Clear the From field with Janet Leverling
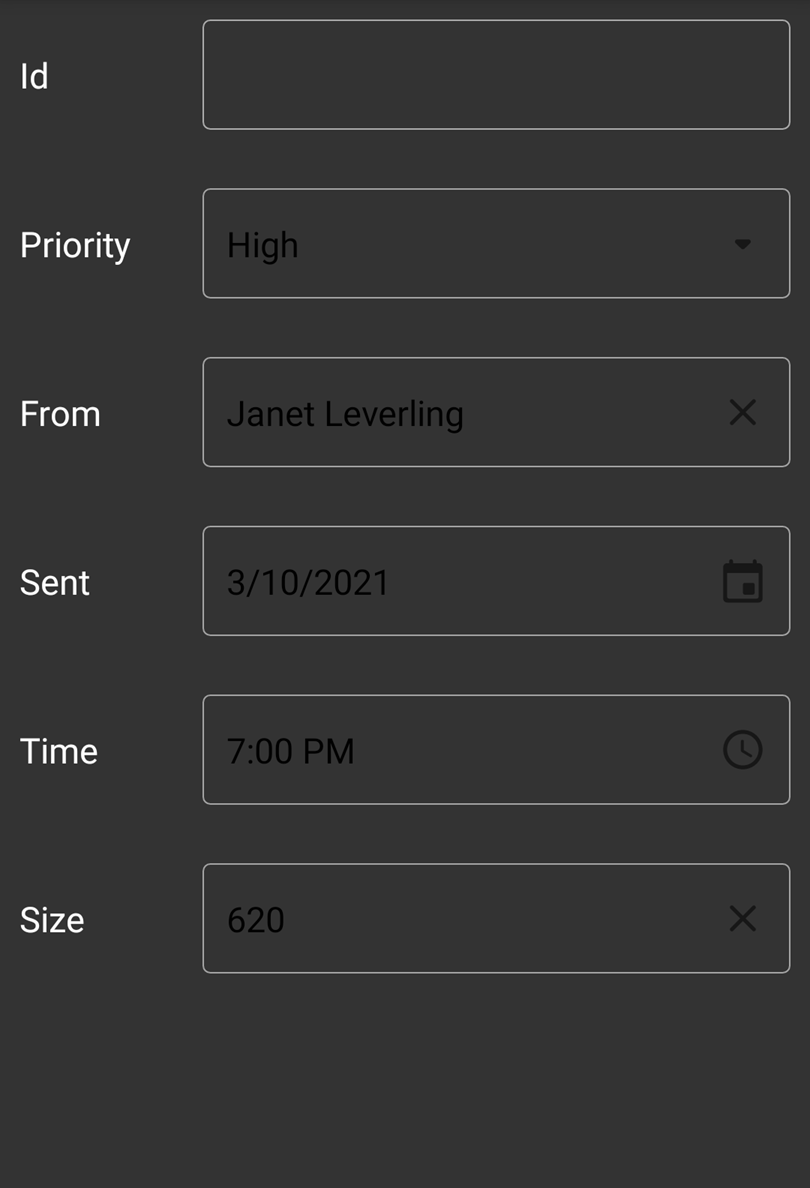Image resolution: width=810 pixels, height=1188 pixels. [742, 412]
